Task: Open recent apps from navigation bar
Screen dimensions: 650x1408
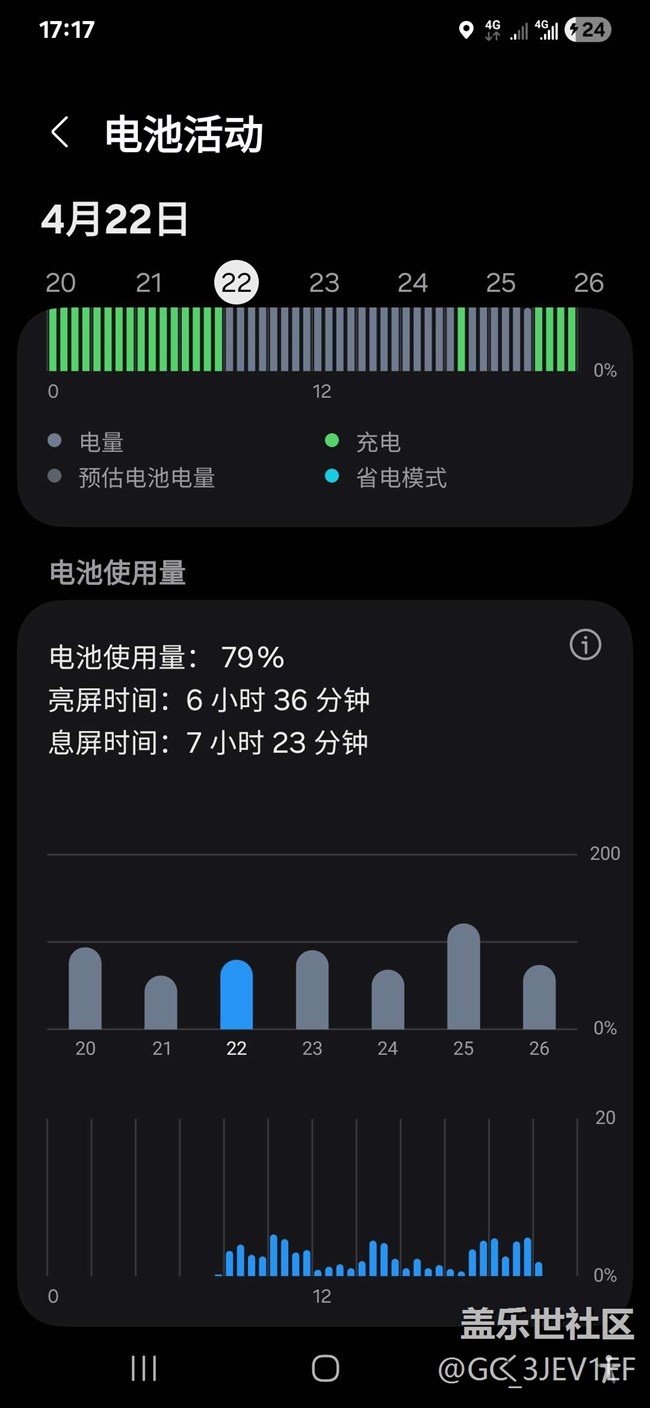Action: (144, 1369)
